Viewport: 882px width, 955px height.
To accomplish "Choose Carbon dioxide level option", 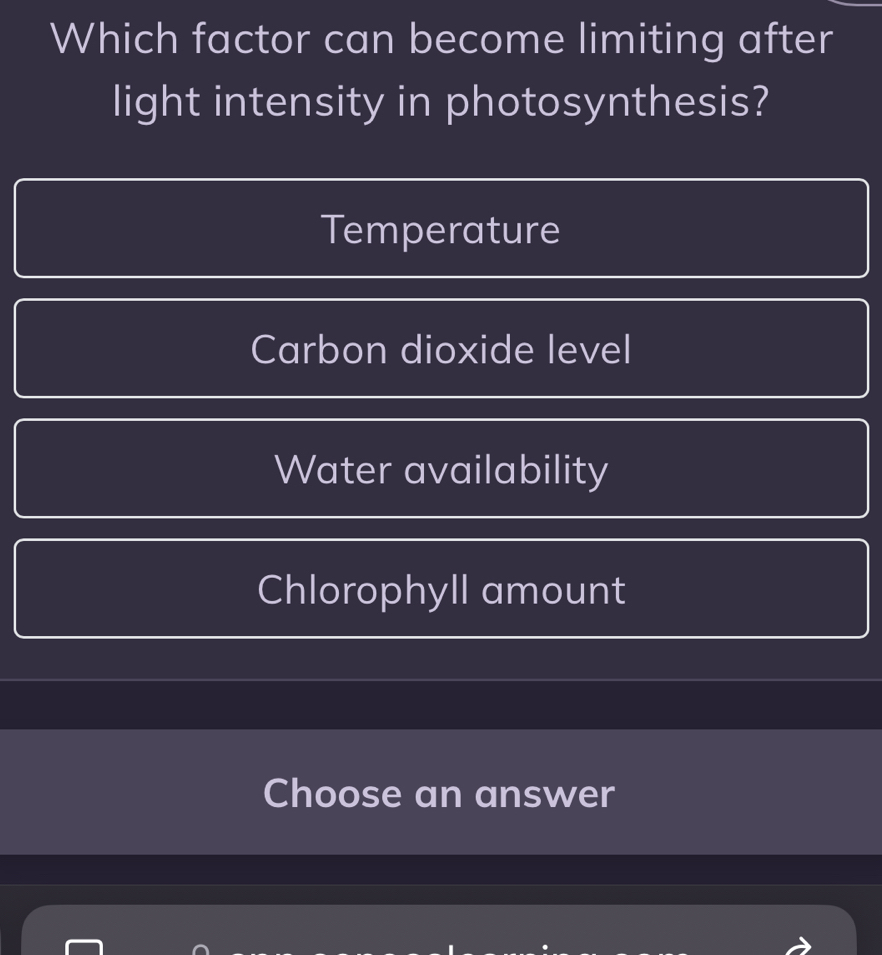I will click(x=441, y=349).
